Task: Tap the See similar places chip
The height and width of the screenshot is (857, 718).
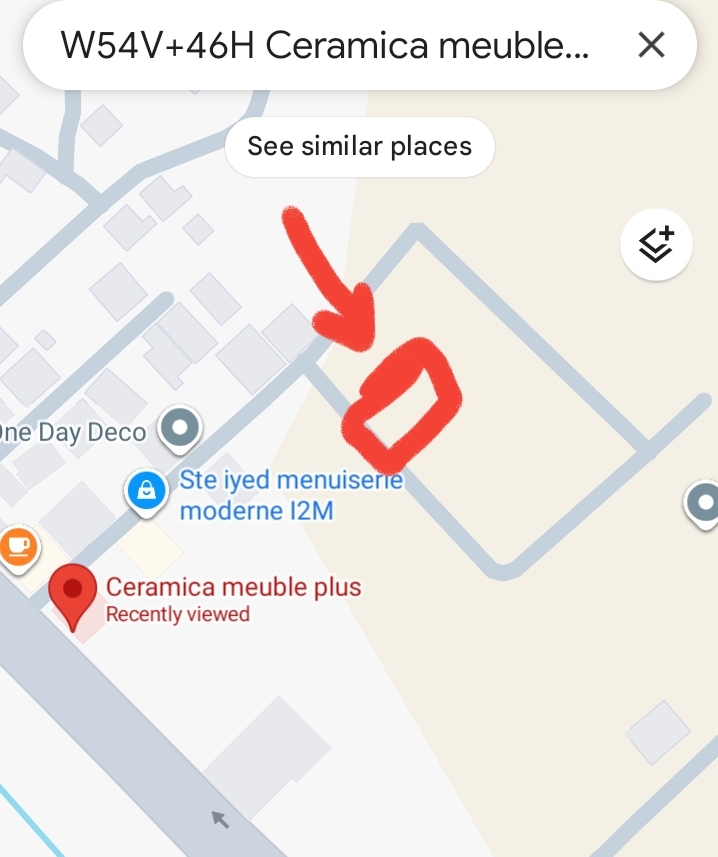Action: (359, 147)
